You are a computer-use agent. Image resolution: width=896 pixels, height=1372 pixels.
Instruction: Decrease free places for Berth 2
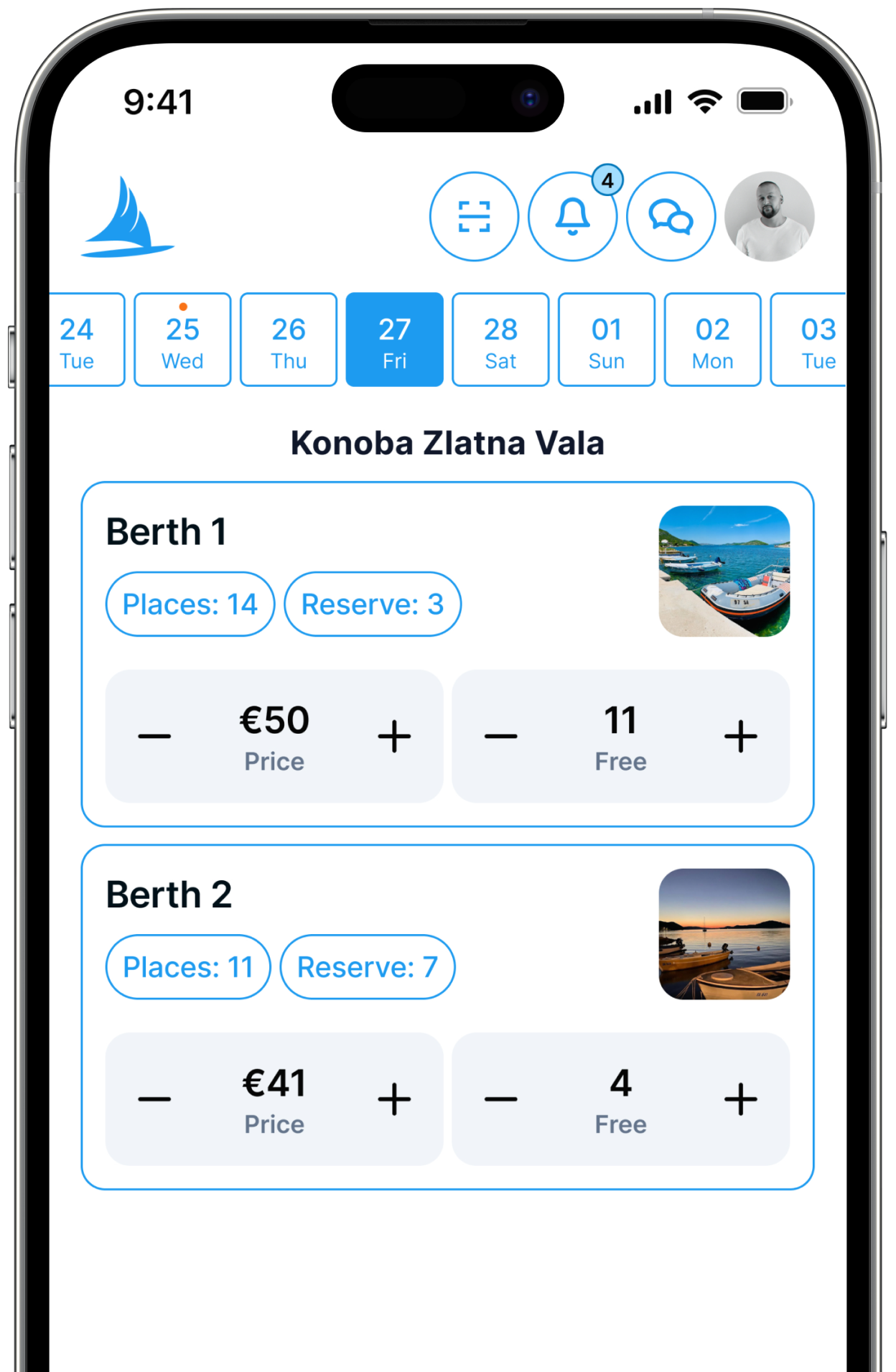pos(501,1099)
